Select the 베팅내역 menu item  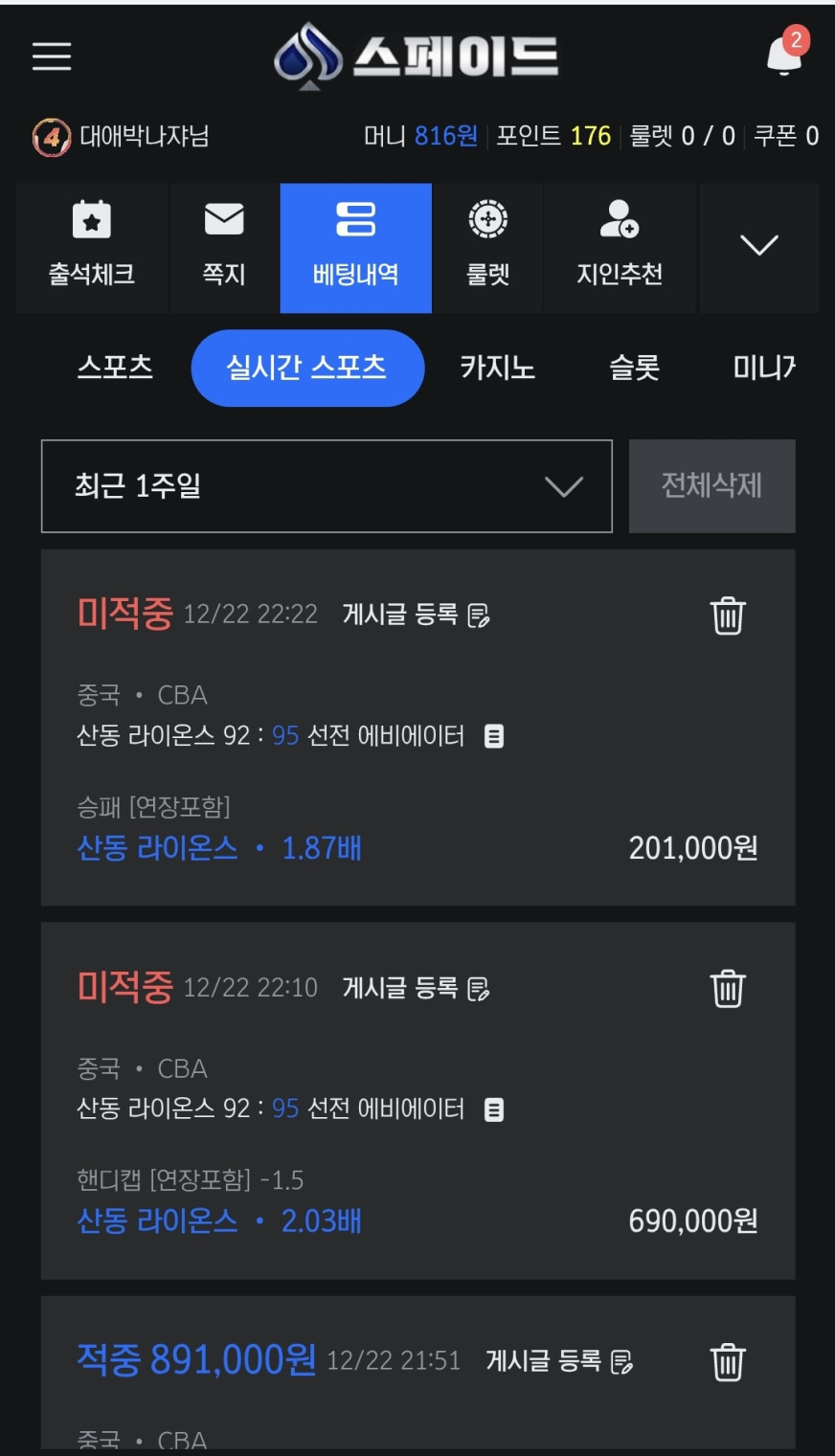coord(355,247)
